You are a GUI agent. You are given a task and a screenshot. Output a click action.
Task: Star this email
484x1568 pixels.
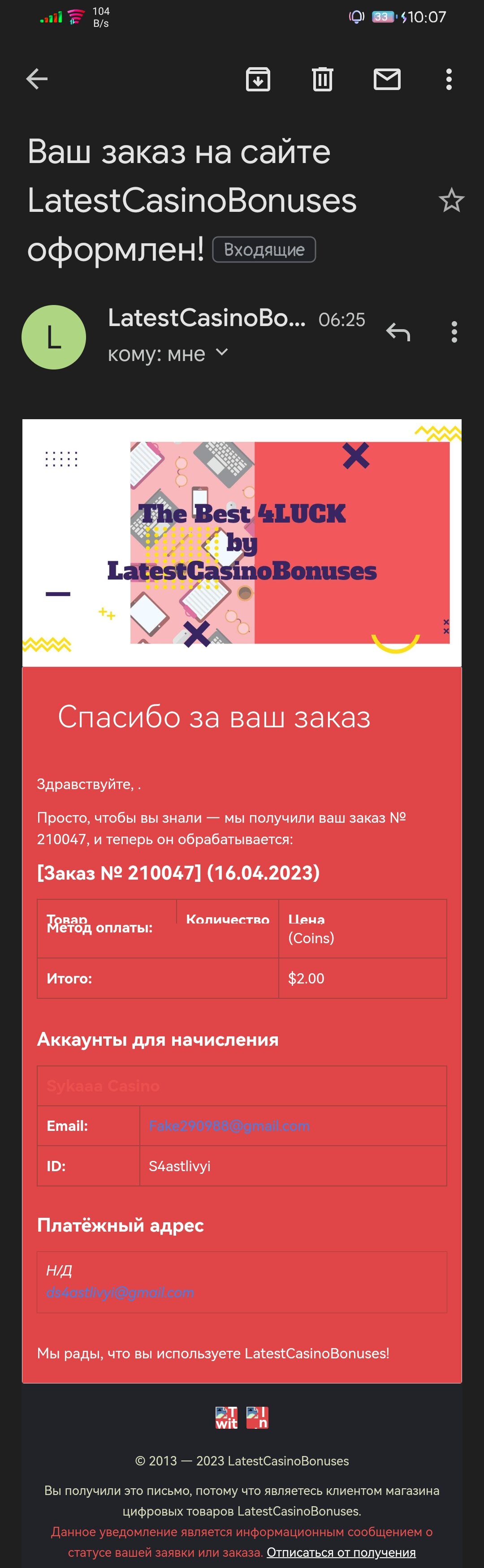(x=451, y=200)
